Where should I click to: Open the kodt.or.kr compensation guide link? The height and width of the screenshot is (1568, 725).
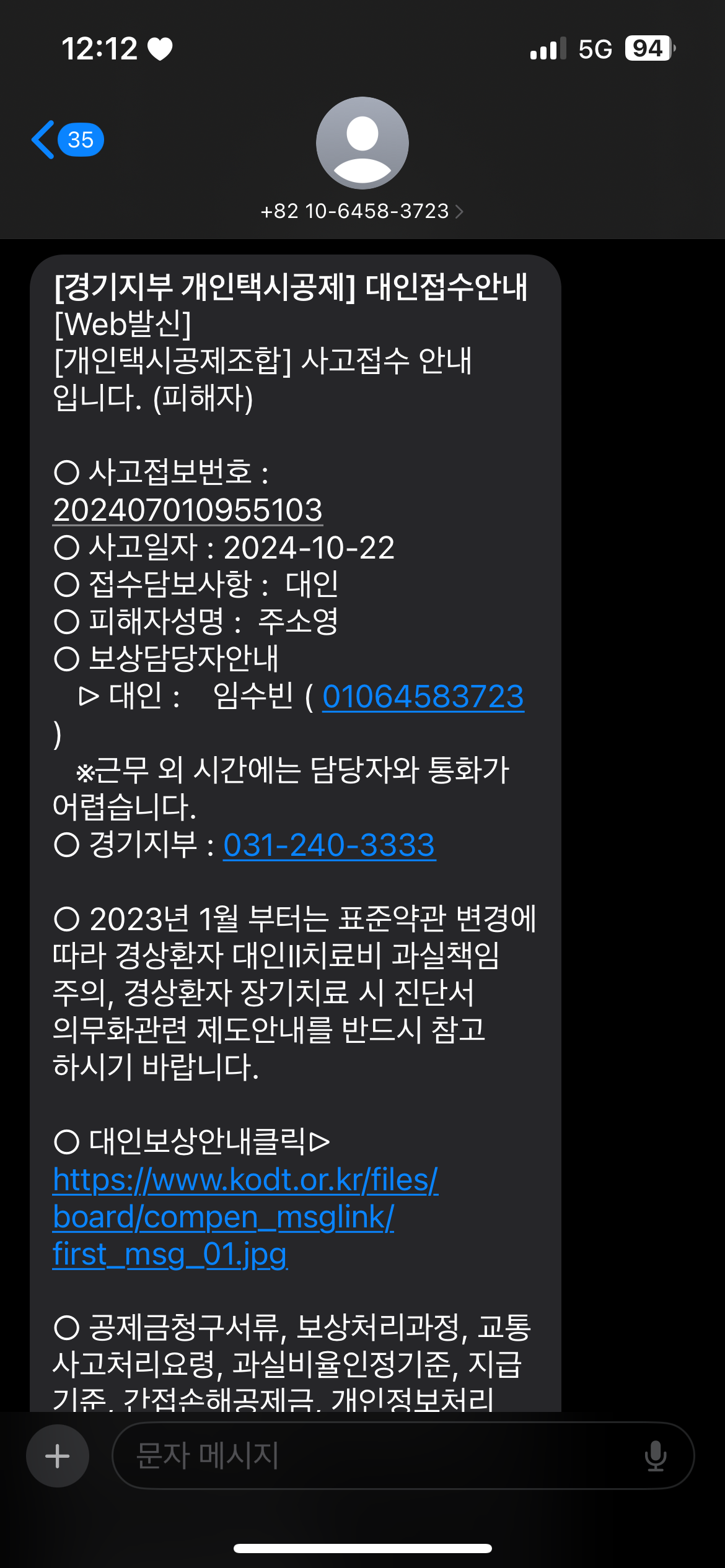coord(245,1217)
